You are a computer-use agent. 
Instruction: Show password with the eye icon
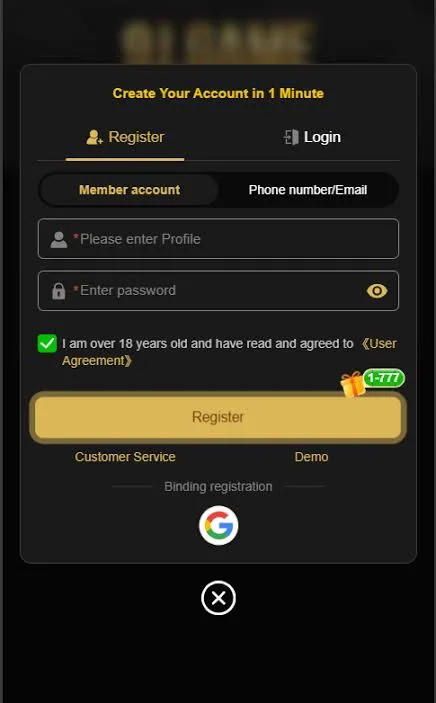coord(377,291)
